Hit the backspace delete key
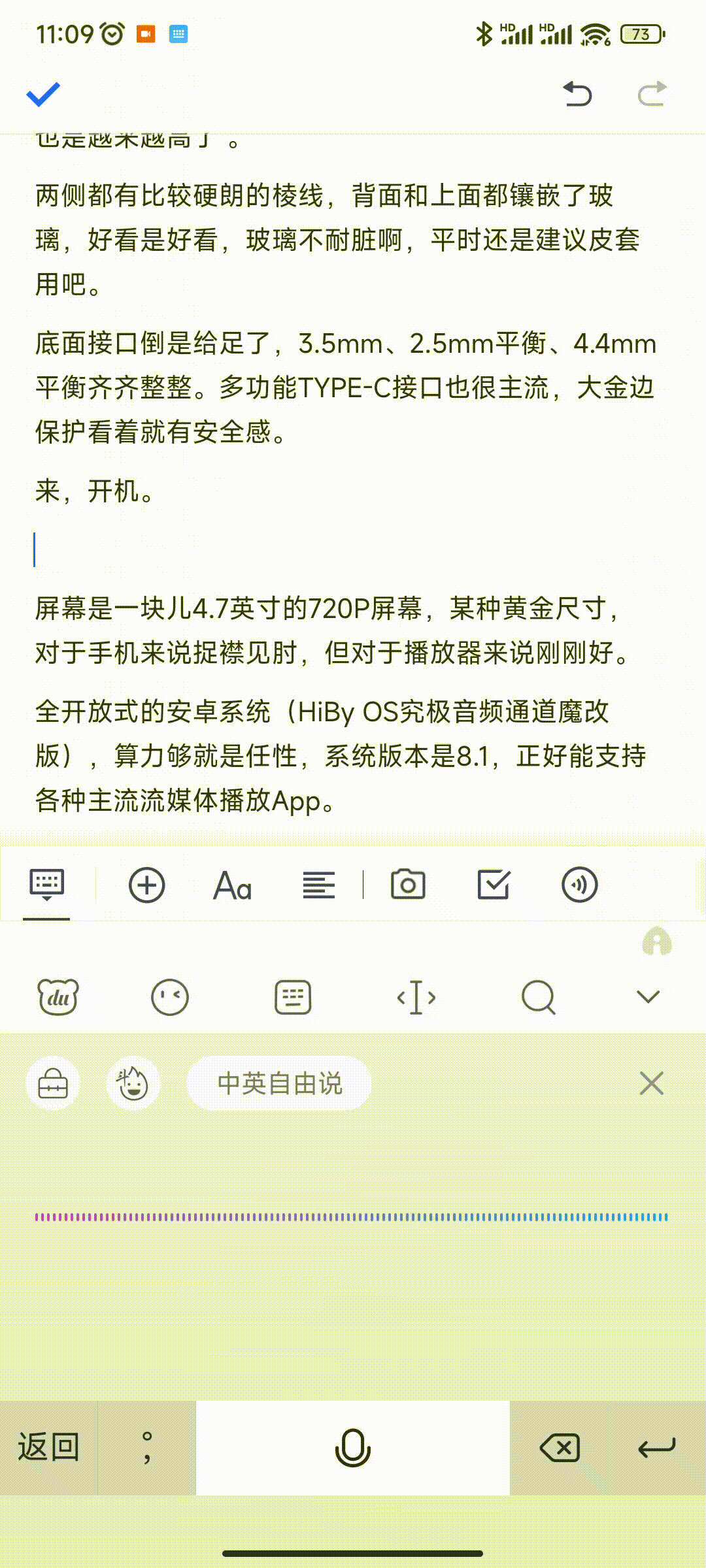The image size is (706, 1568). click(560, 1448)
